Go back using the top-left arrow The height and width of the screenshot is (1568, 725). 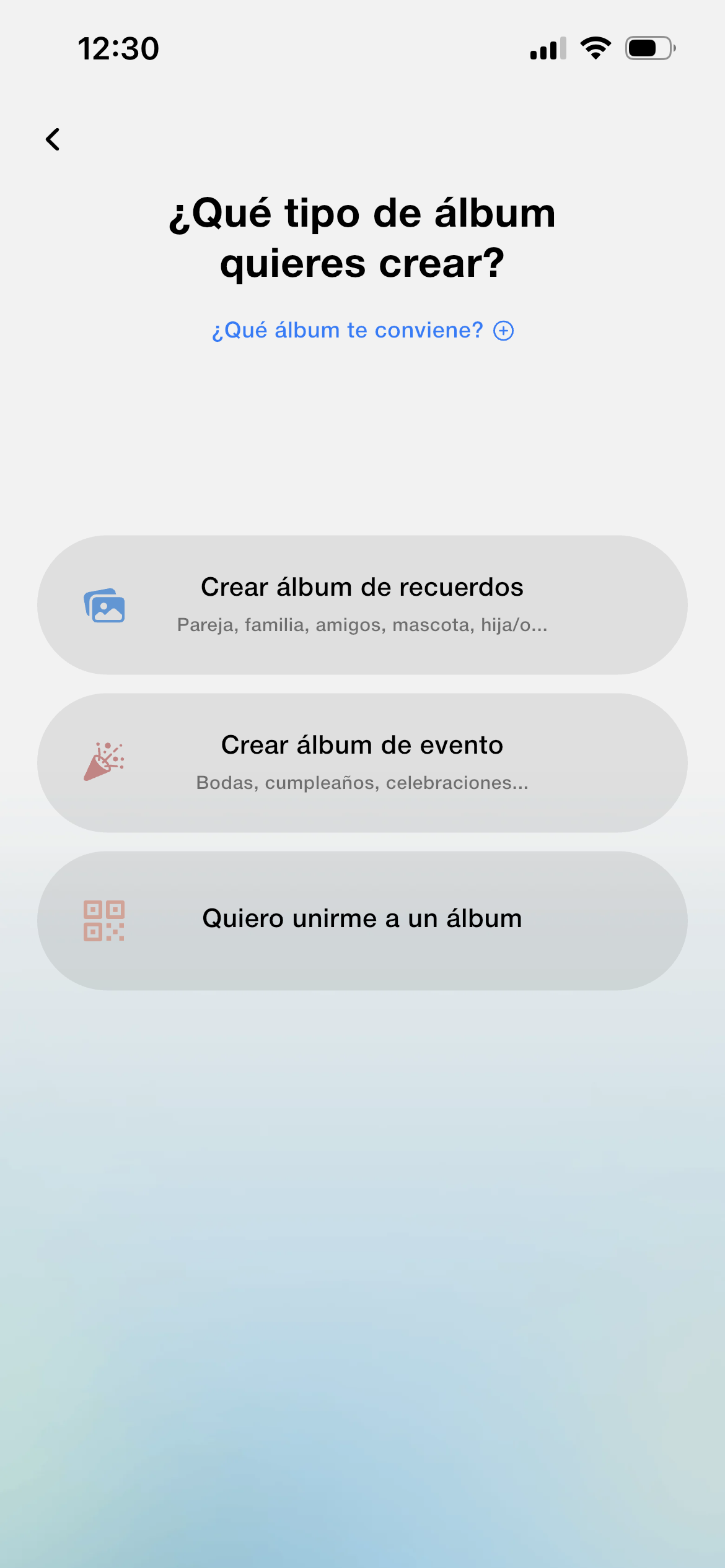coord(53,139)
